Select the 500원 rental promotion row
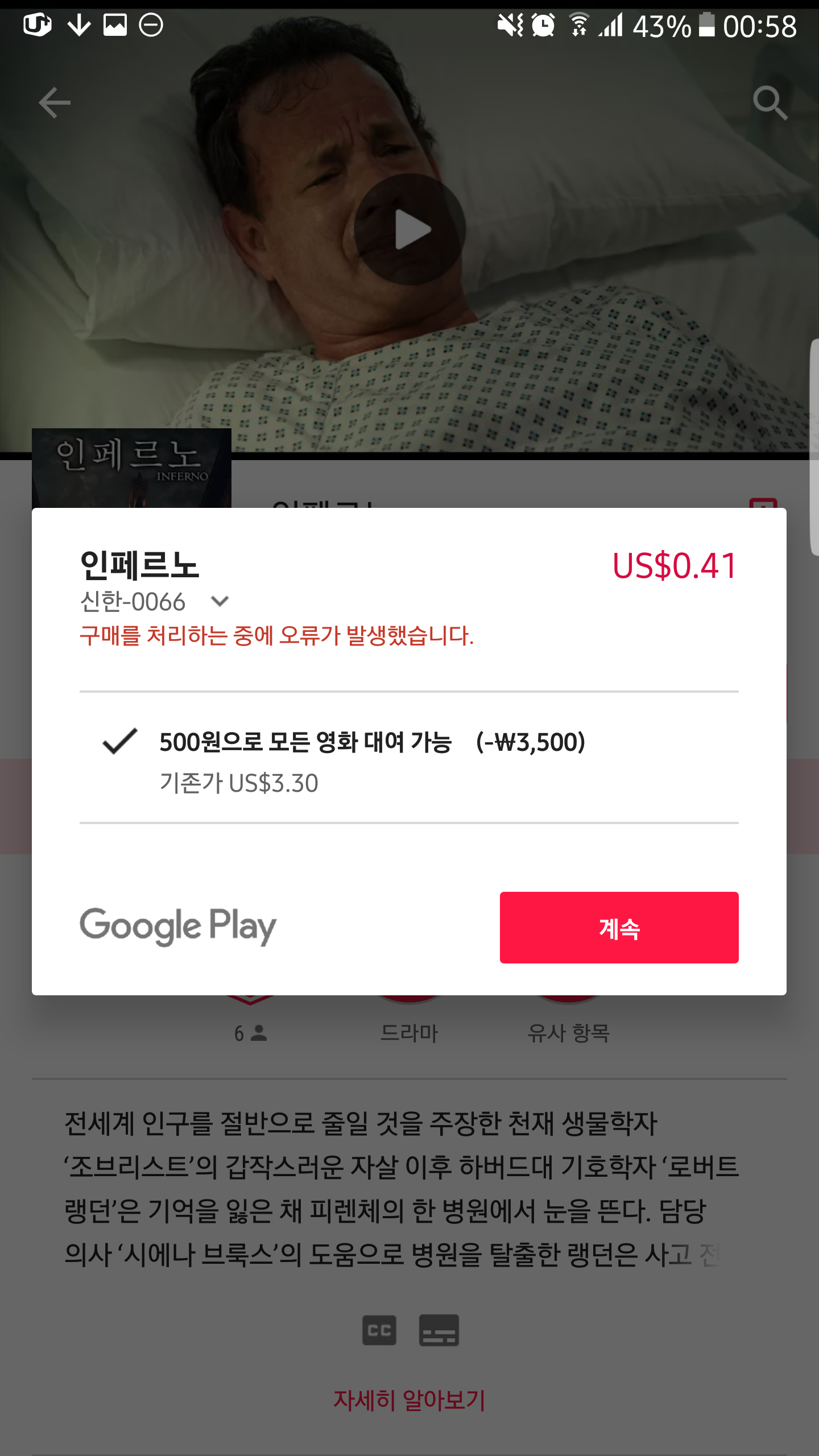The width and height of the screenshot is (819, 1456). pyautogui.click(x=373, y=758)
